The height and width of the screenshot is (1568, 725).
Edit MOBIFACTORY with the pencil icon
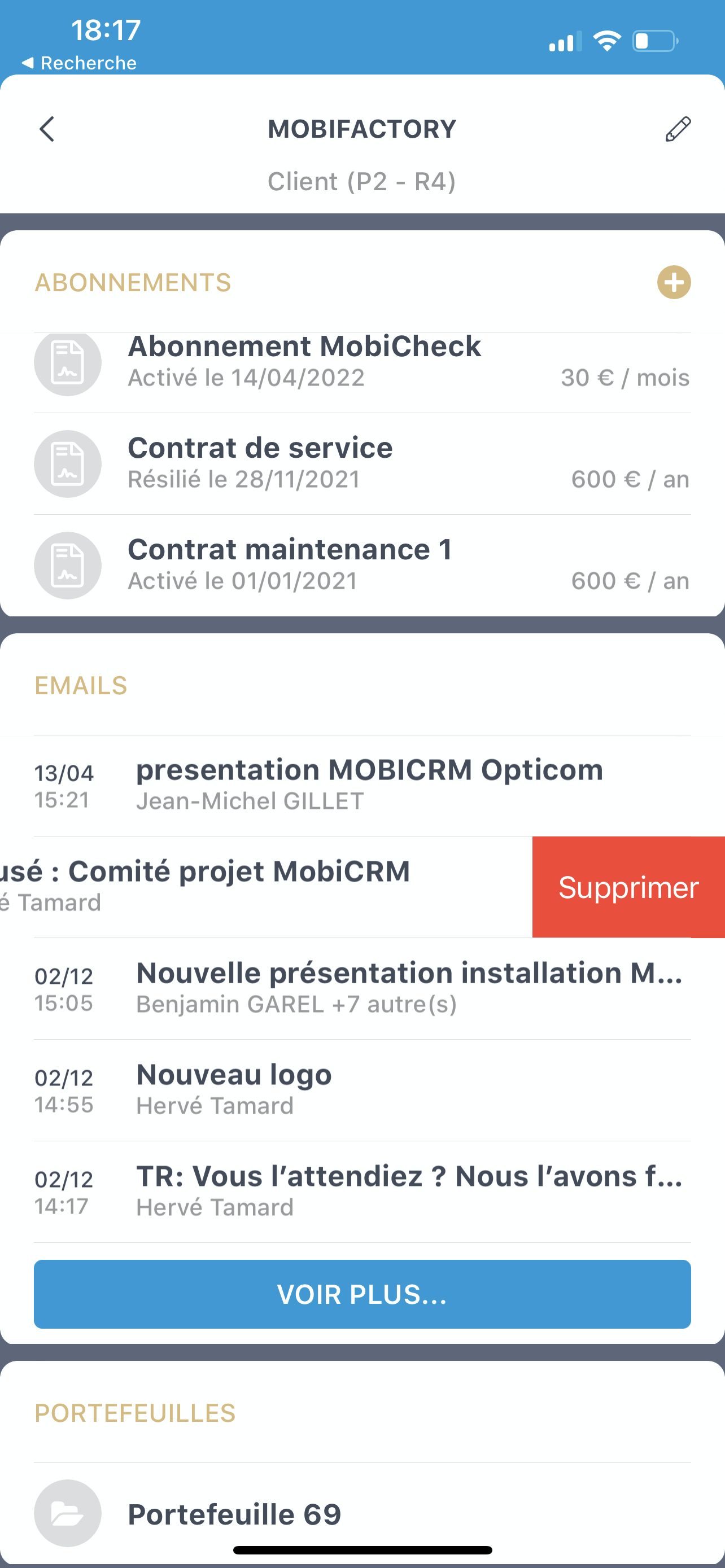pos(677,129)
